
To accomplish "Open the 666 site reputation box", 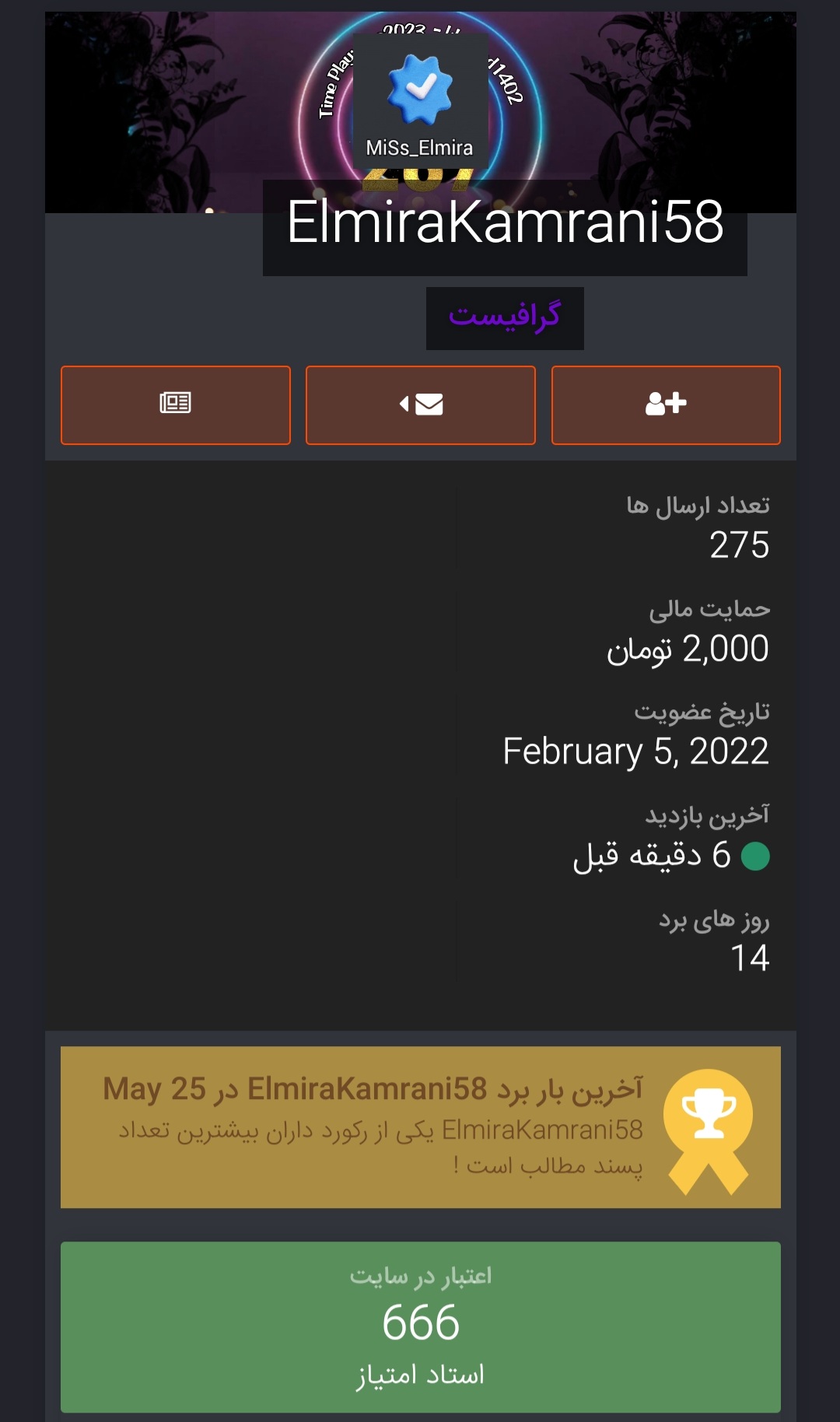I will point(421,1327).
